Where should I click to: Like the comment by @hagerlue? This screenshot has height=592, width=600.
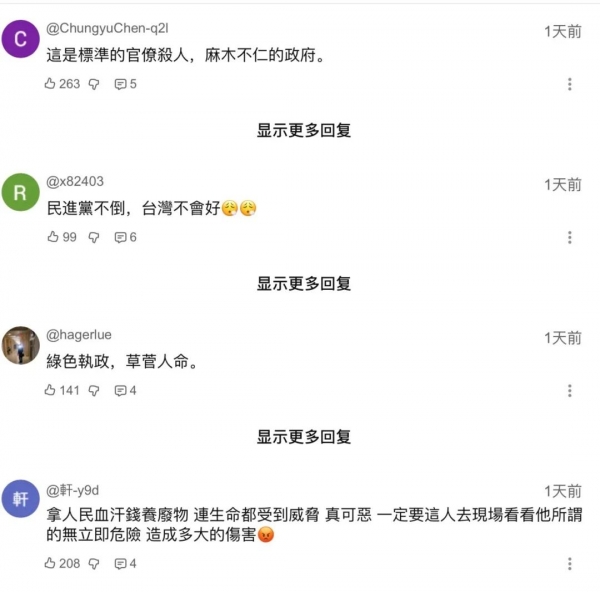[51, 390]
